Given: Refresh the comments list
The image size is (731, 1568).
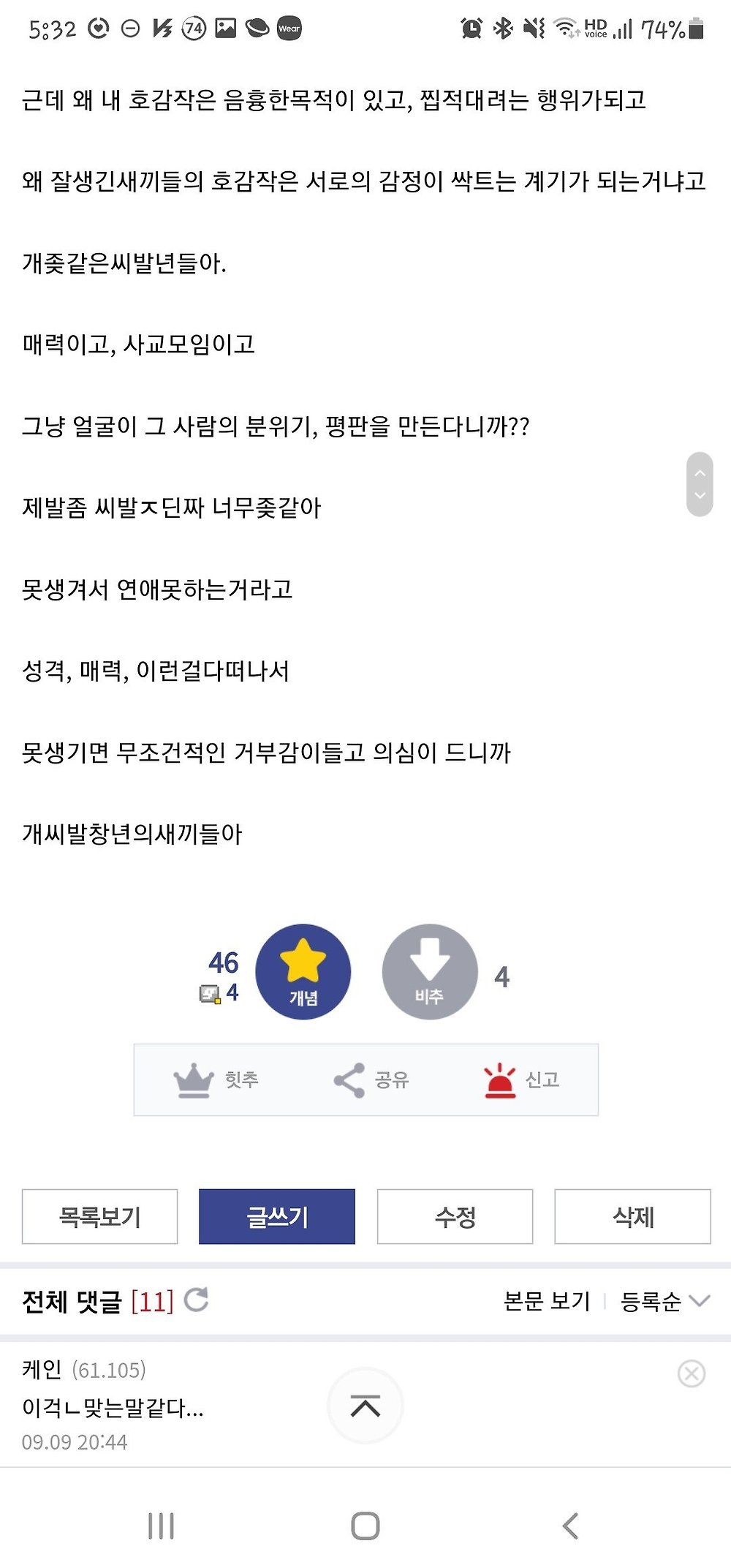Looking at the screenshot, I should tap(196, 1300).
